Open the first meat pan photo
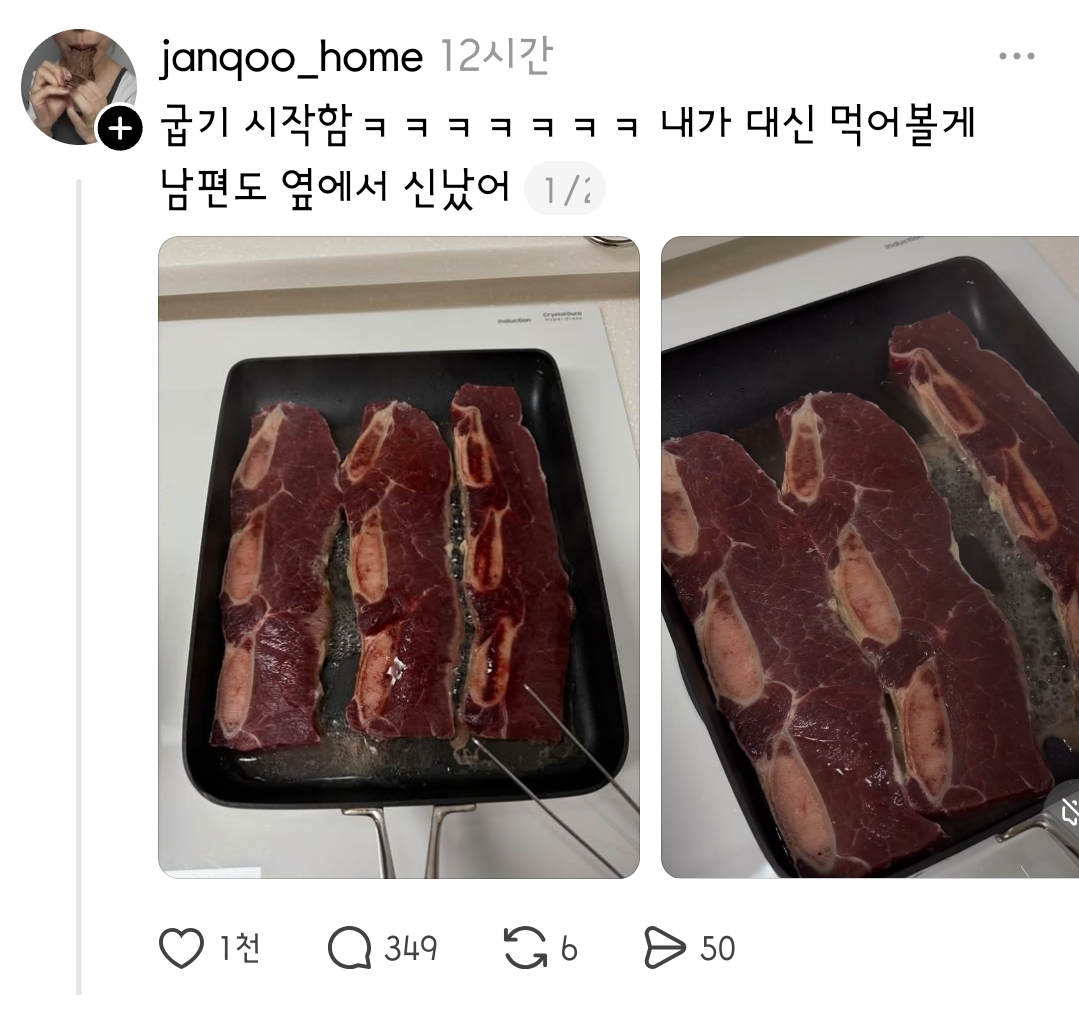The image size is (1079, 1013). pos(398,557)
